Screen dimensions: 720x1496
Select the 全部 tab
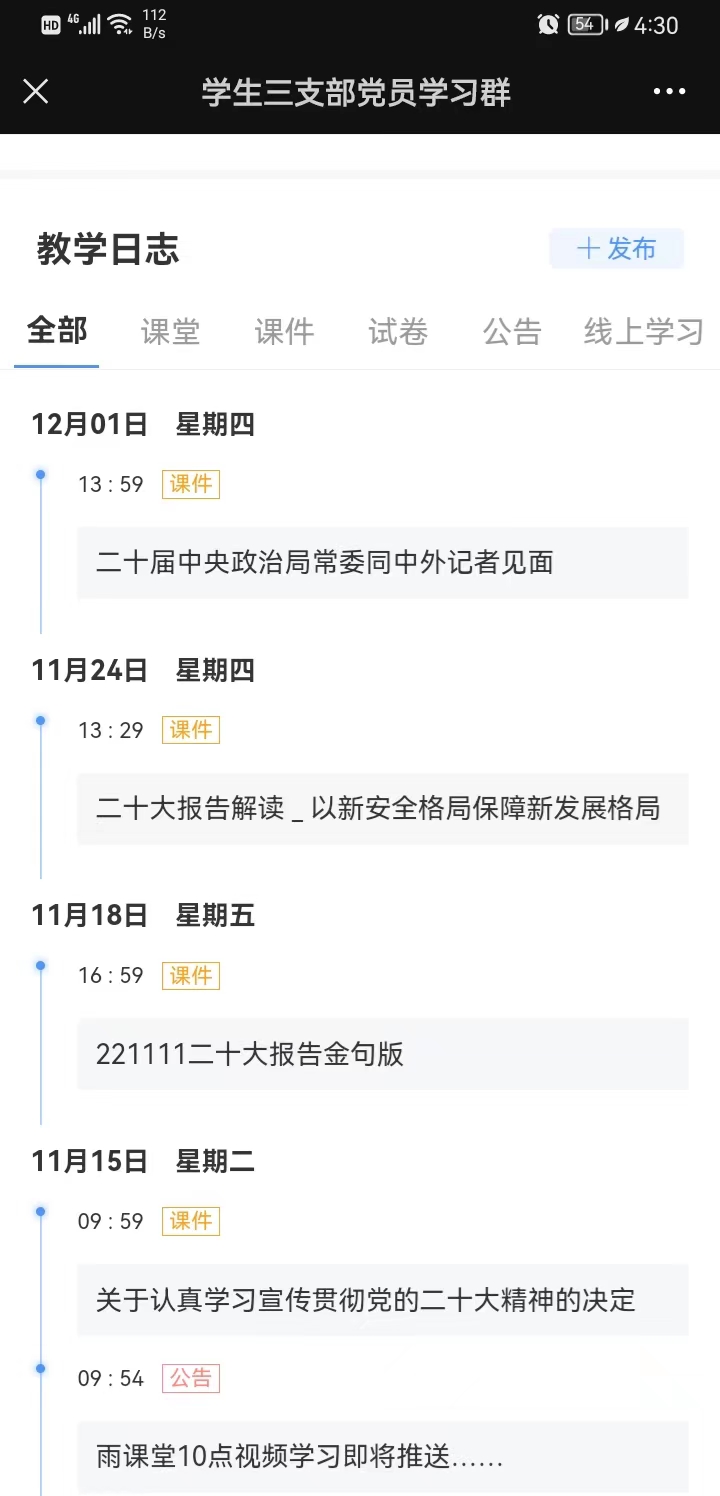pos(57,331)
